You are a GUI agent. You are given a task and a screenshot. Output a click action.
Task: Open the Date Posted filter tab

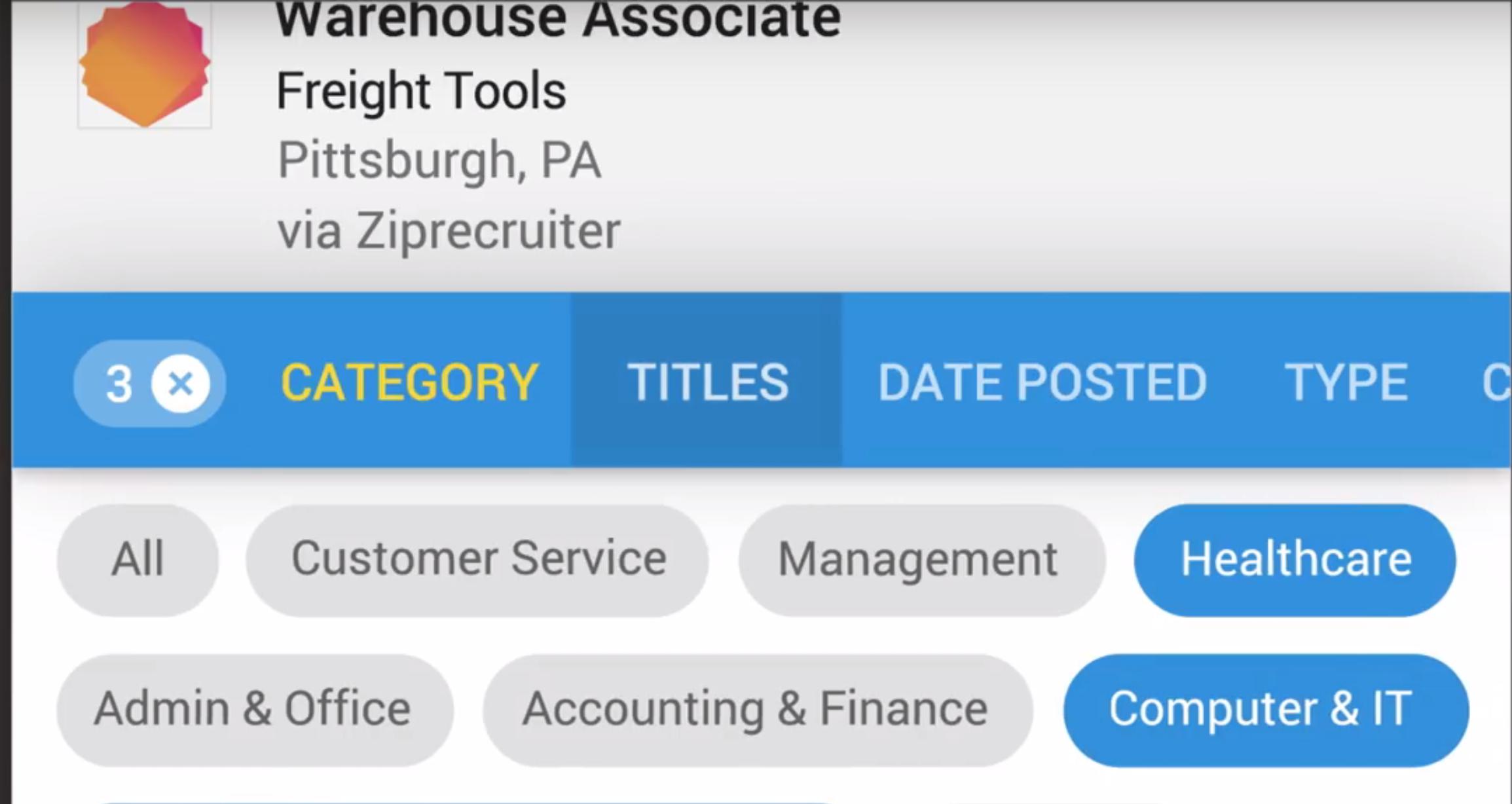(1042, 382)
